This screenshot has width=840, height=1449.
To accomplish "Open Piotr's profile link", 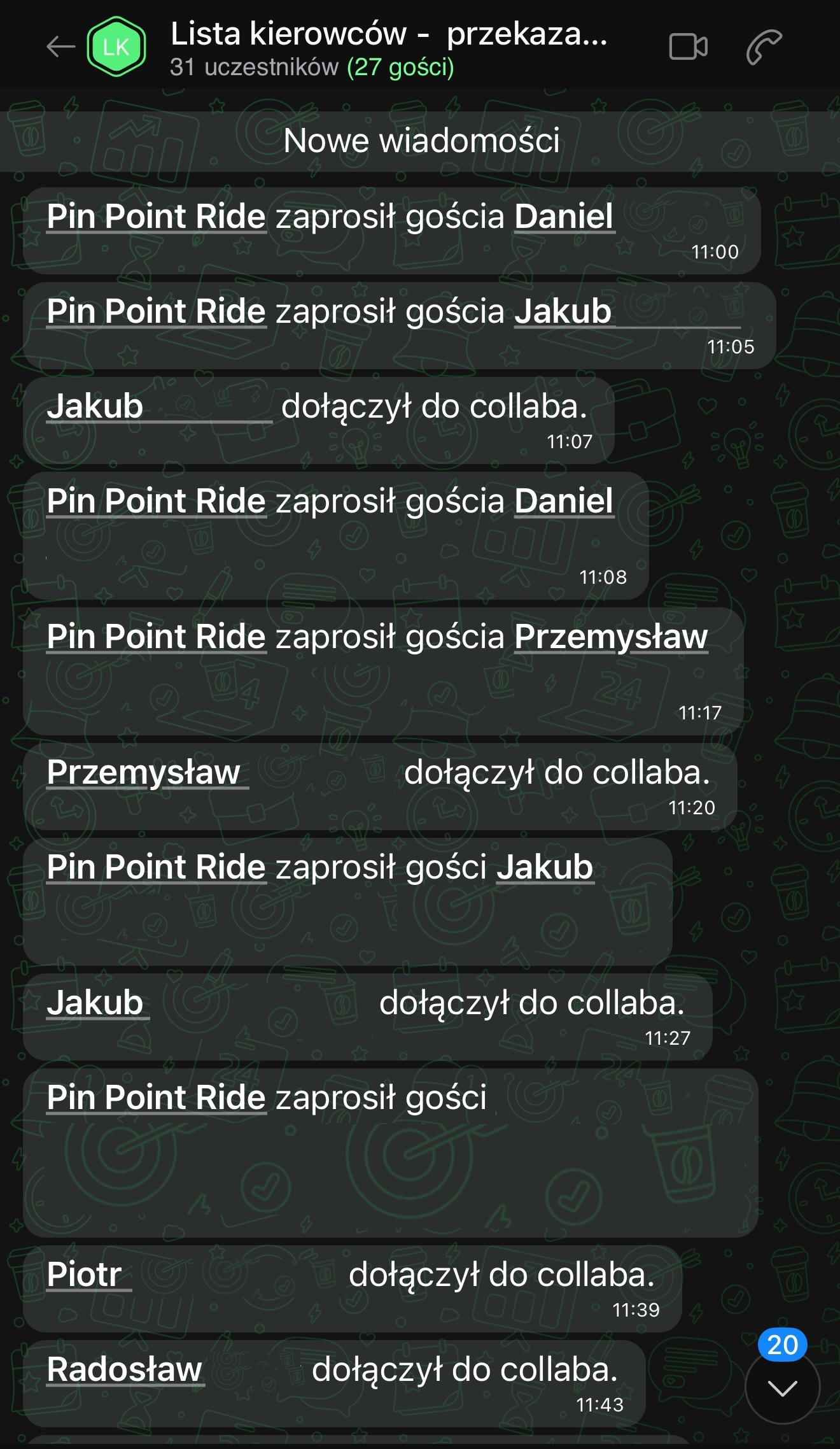I will pyautogui.click(x=85, y=1275).
